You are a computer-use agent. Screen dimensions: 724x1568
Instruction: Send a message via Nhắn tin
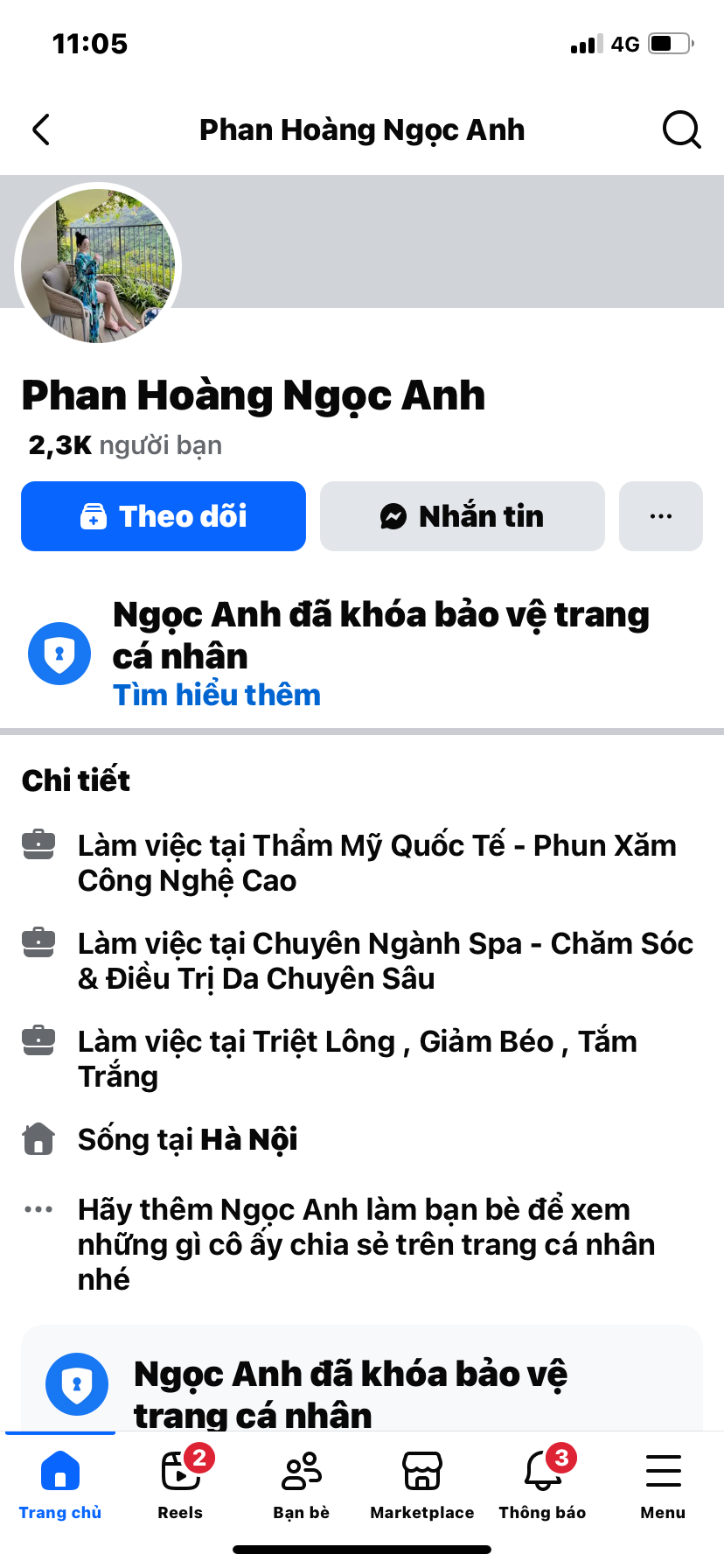click(462, 516)
